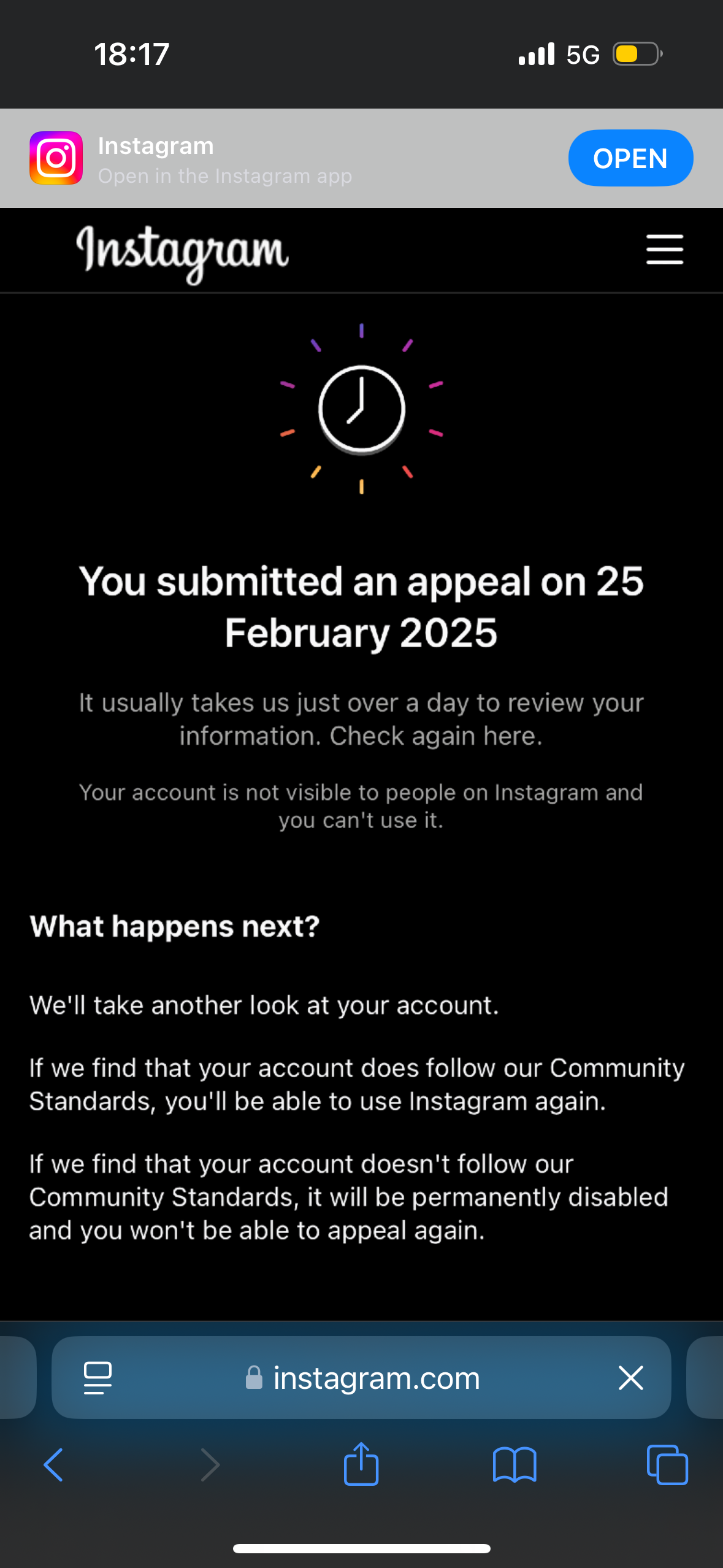This screenshot has height=1568, width=723.
Task: Open Safari bookmarks
Action: 515,1465
